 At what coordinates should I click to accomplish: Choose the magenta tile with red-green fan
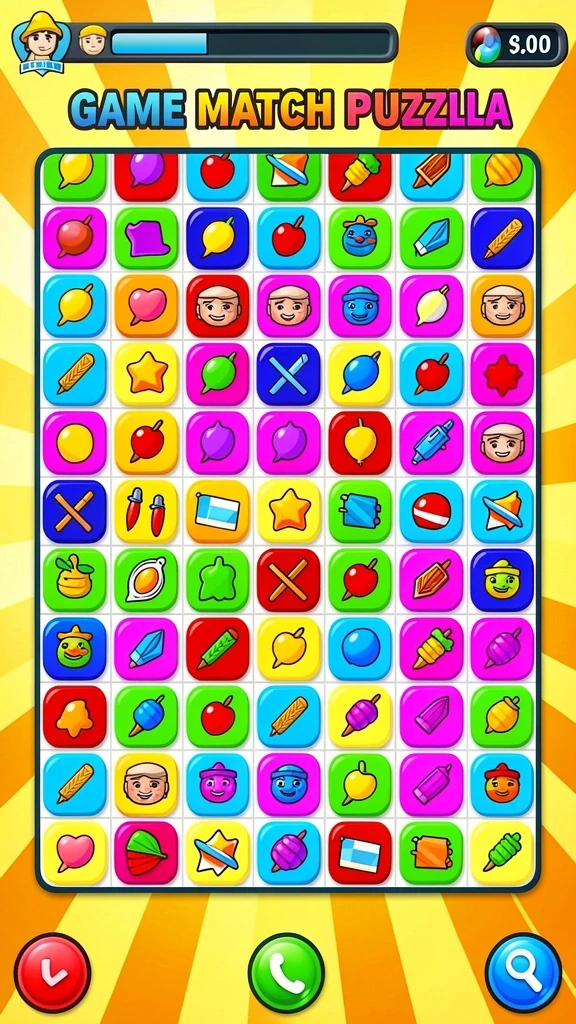pyautogui.click(x=146, y=852)
